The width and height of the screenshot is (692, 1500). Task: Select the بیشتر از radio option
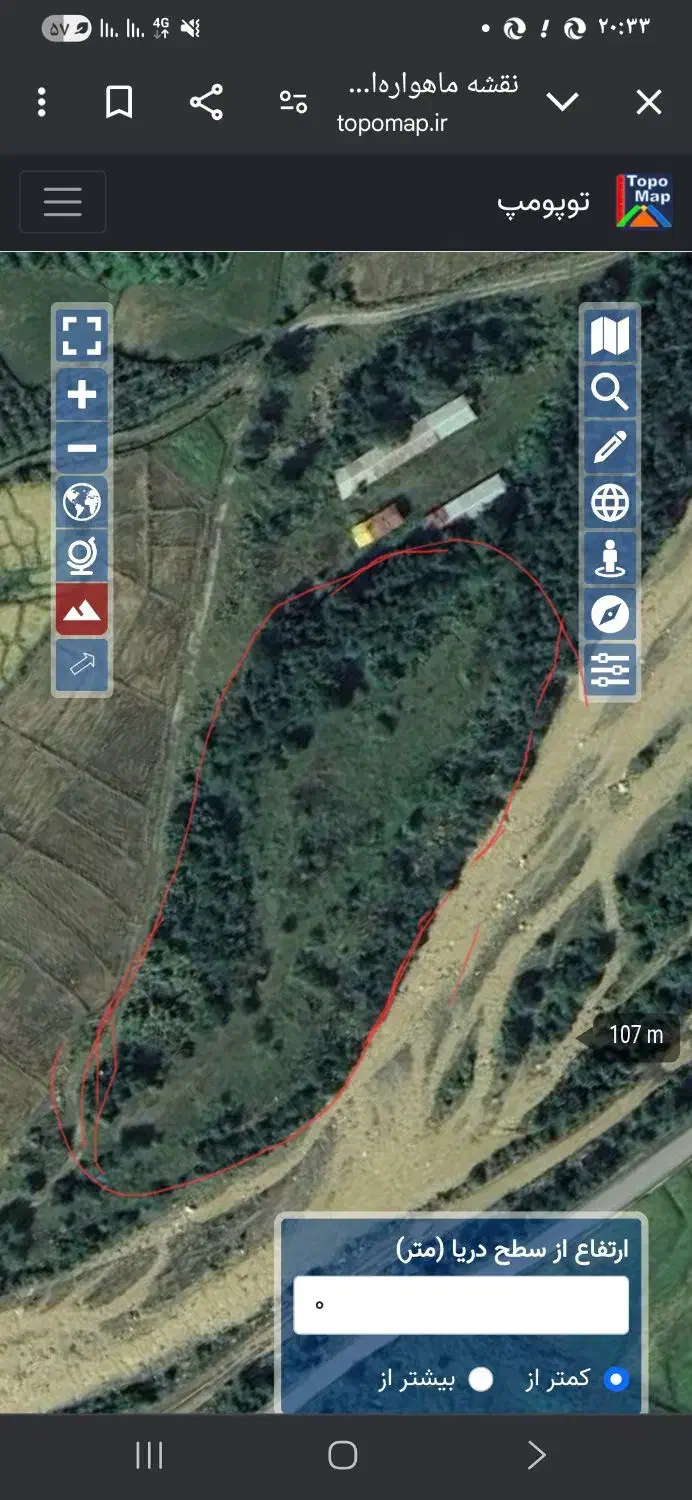tap(481, 1379)
